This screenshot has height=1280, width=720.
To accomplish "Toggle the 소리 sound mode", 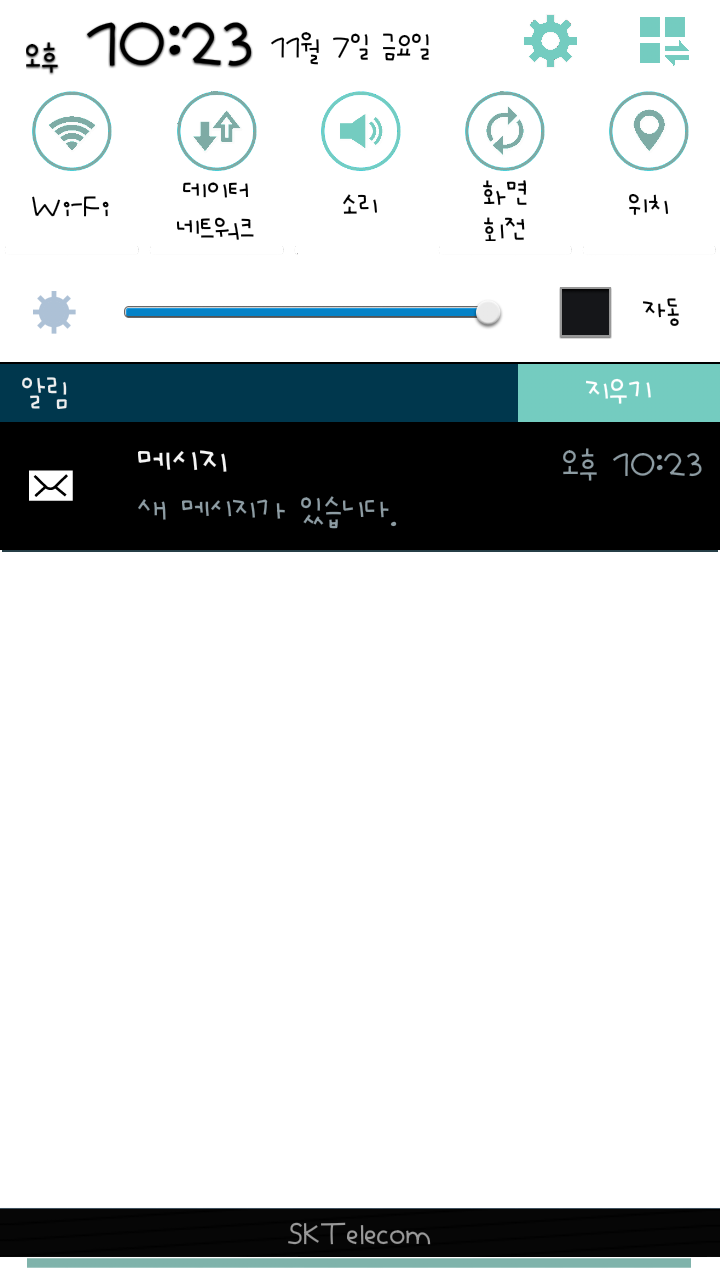I will pos(360,131).
